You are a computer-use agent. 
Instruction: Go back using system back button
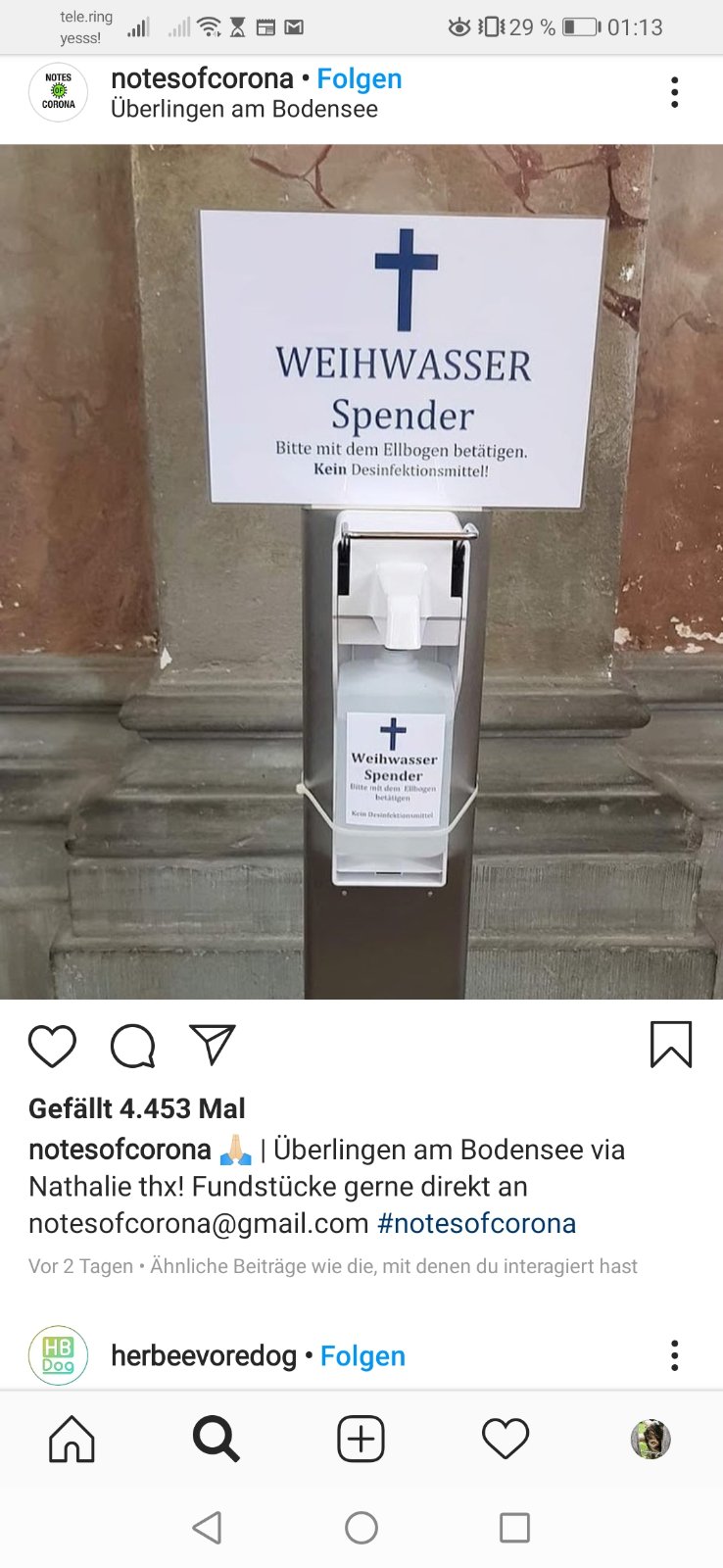207,1527
